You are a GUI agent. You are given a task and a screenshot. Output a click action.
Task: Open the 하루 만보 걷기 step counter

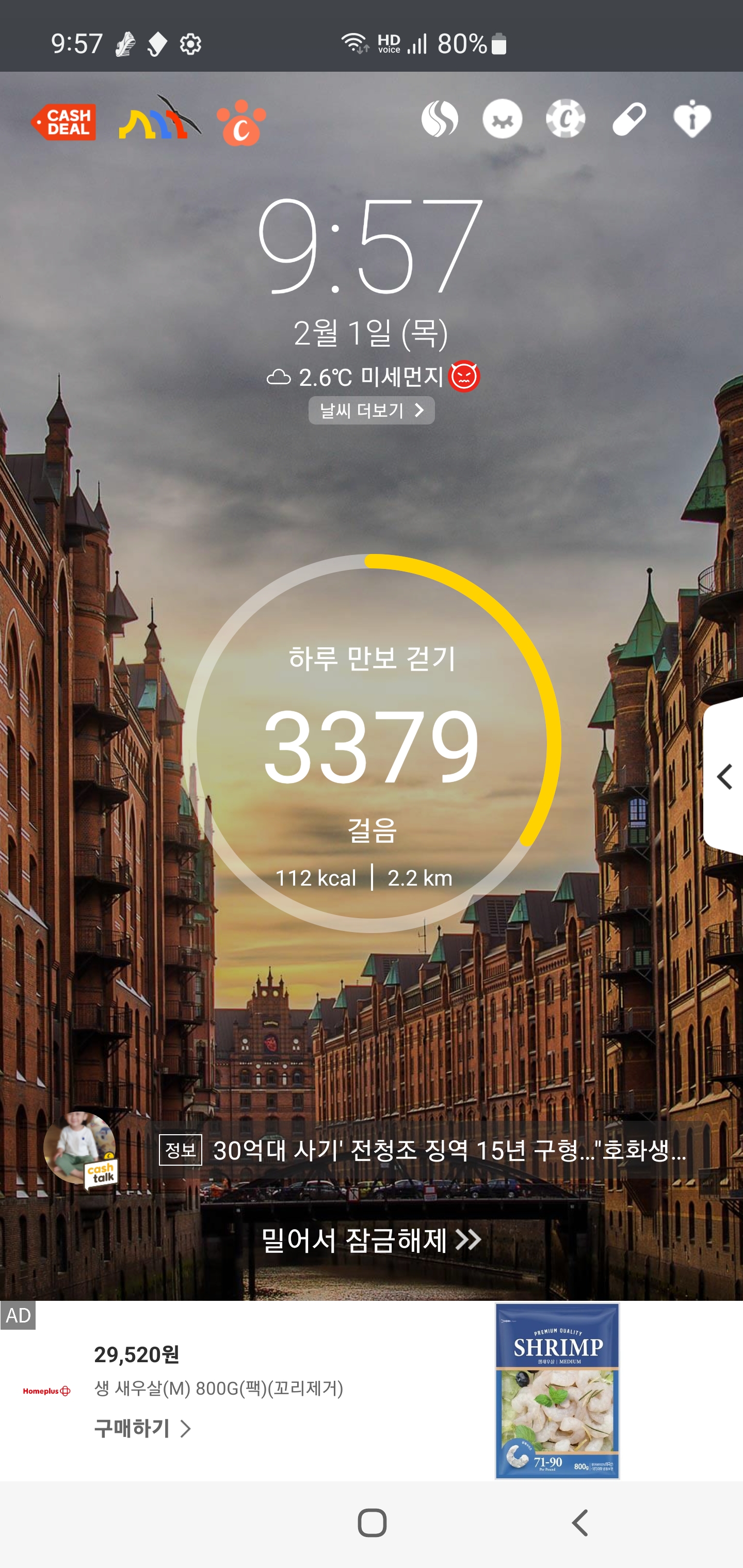(372, 743)
